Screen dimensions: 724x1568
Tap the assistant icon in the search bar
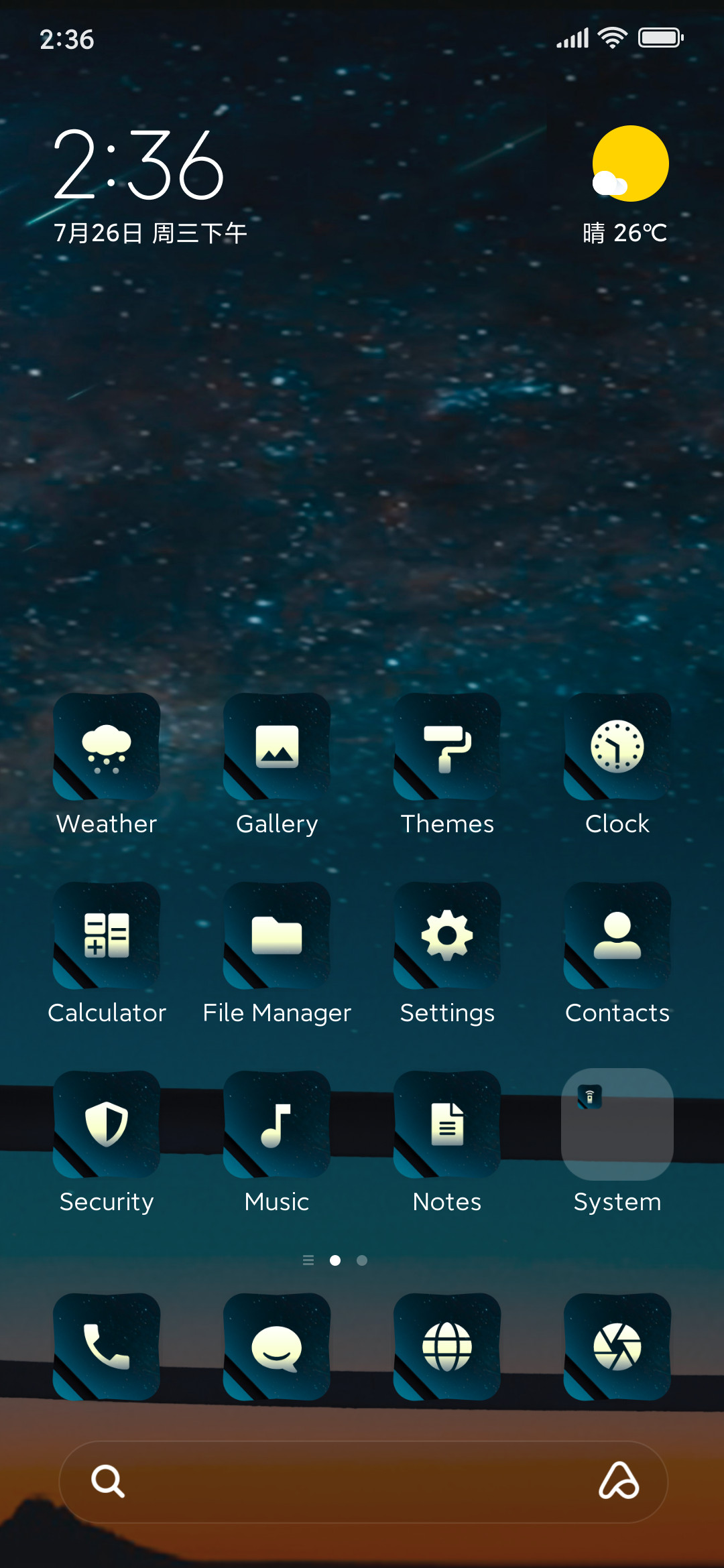(x=619, y=1480)
